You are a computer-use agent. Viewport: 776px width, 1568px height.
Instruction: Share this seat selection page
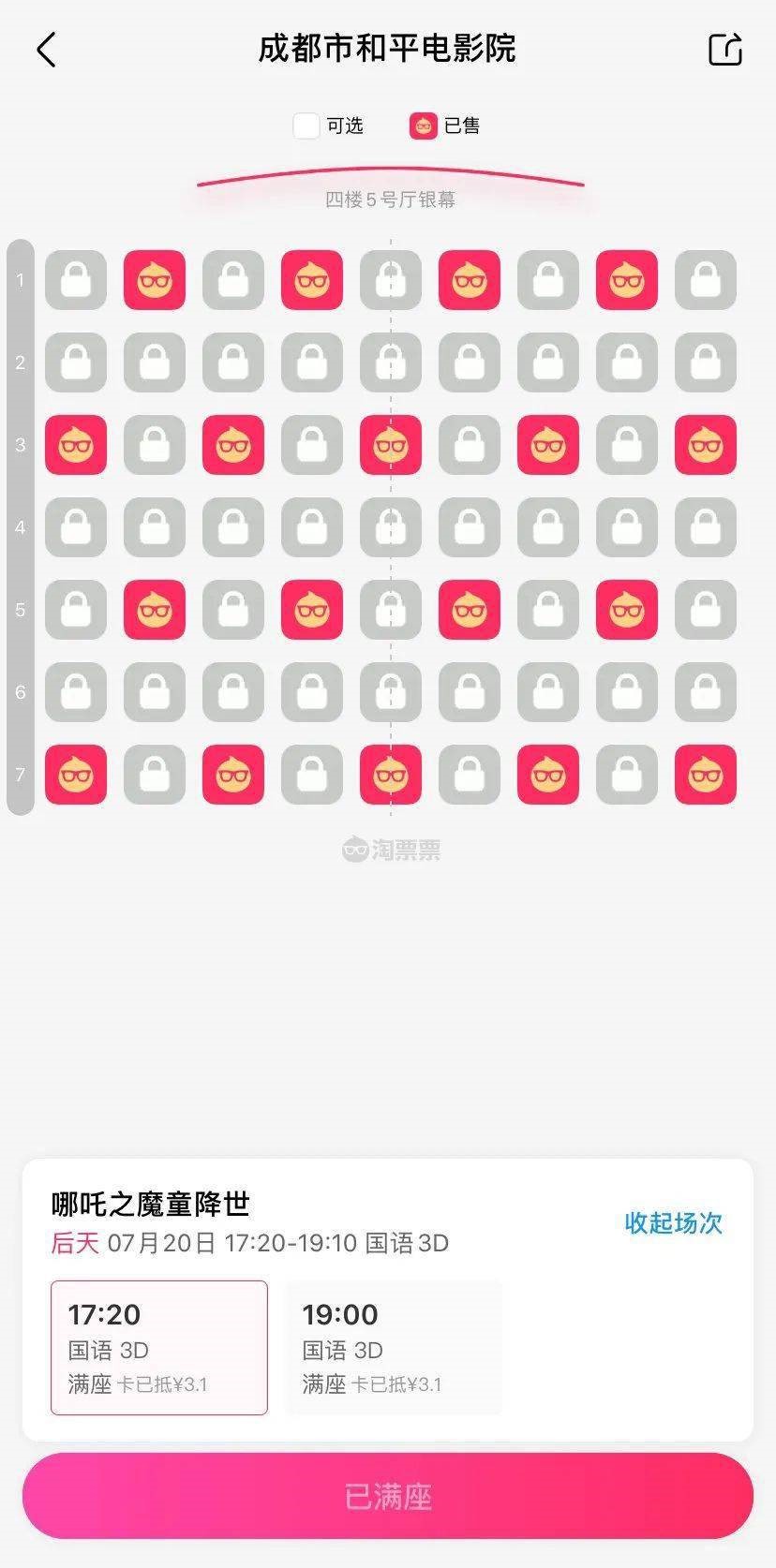point(724,49)
